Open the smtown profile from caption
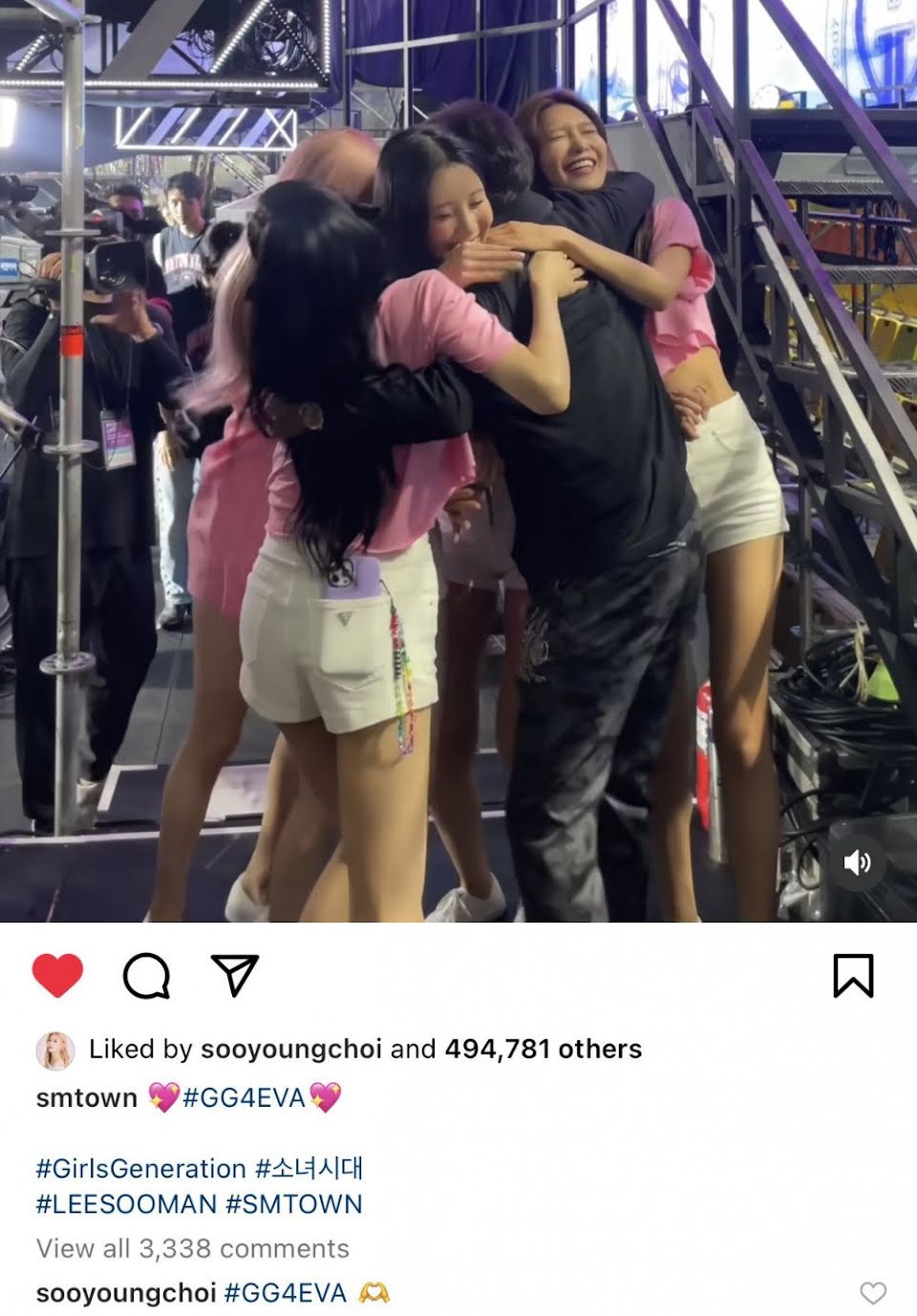The height and width of the screenshot is (1316, 917). (86, 1097)
